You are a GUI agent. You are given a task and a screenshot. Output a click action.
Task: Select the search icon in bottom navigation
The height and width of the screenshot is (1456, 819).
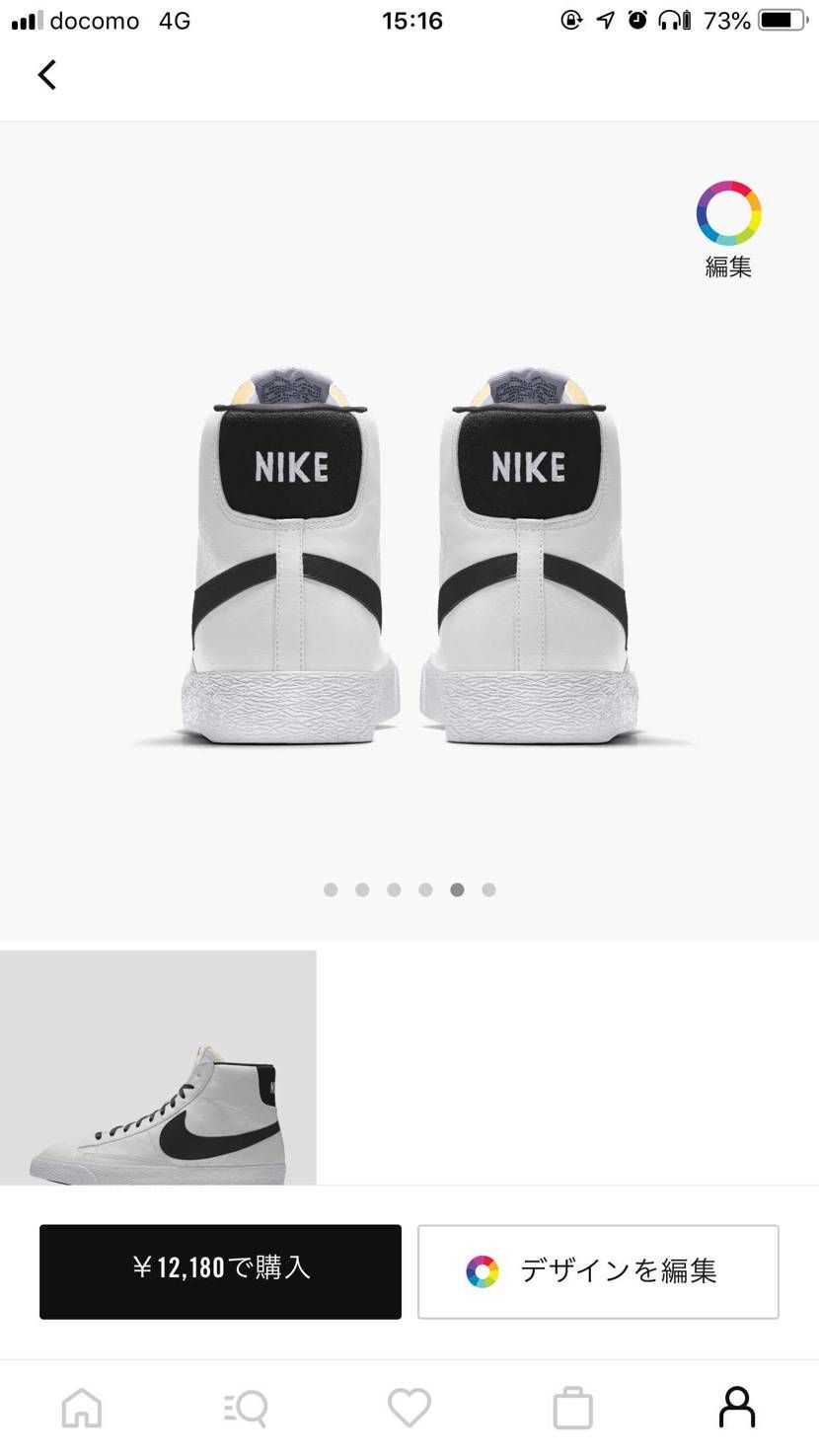click(246, 1408)
